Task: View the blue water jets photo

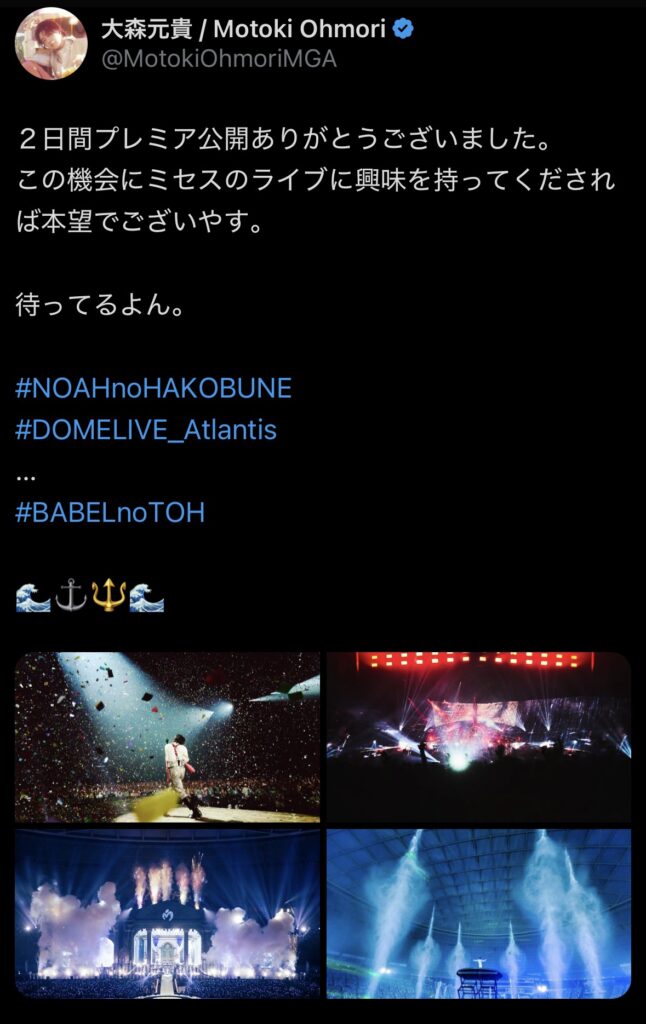Action: click(478, 913)
